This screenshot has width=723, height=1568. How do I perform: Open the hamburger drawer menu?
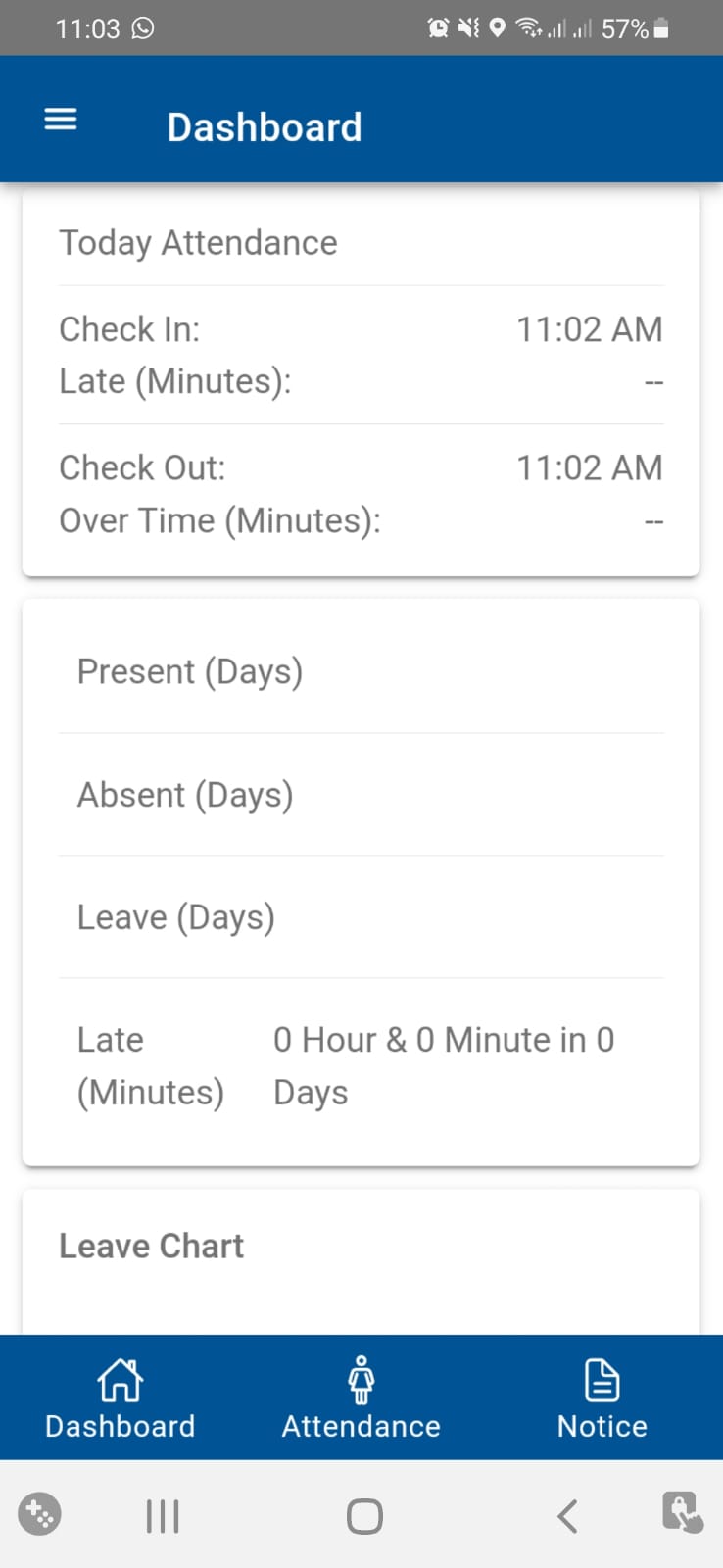pyautogui.click(x=61, y=120)
